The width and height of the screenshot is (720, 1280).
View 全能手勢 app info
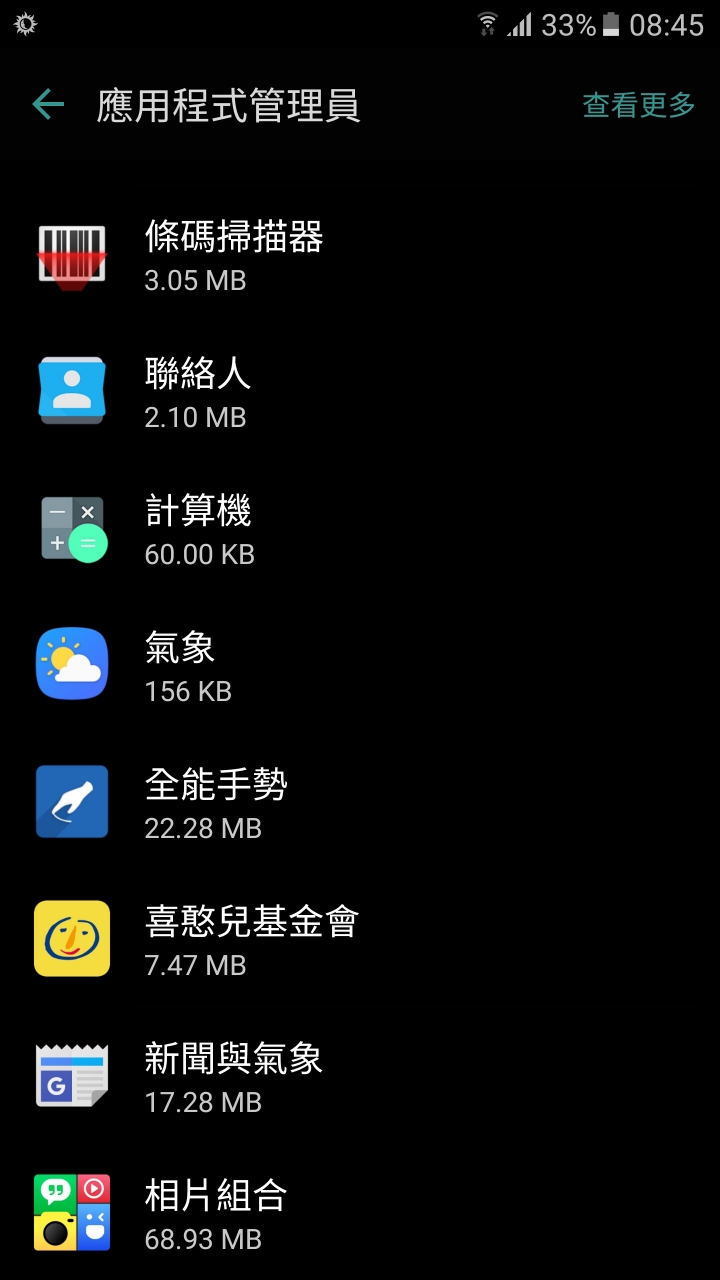coord(360,804)
